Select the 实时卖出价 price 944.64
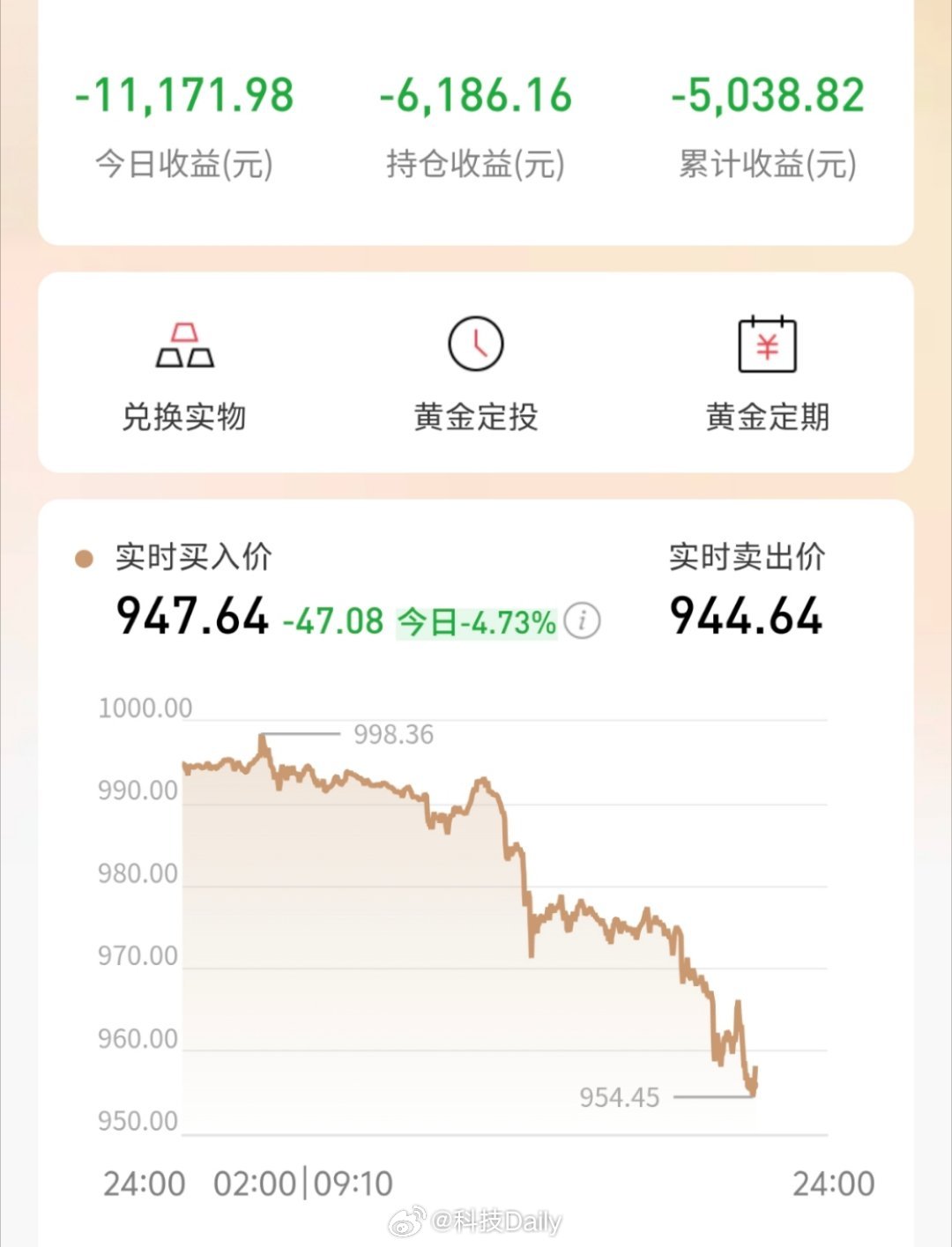The height and width of the screenshot is (1247, 952). 746,617
